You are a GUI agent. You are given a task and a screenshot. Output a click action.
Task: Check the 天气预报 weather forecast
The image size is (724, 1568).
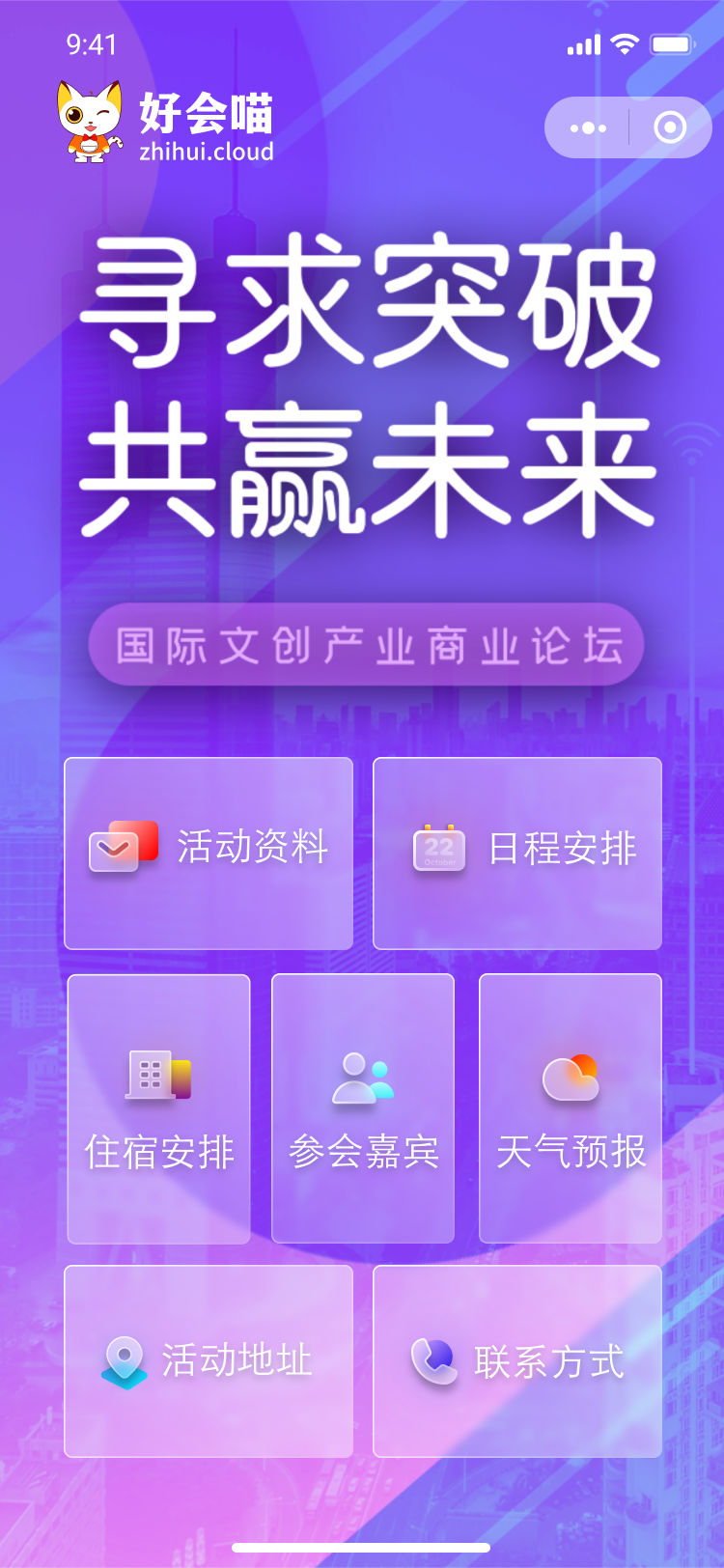coord(571,1108)
